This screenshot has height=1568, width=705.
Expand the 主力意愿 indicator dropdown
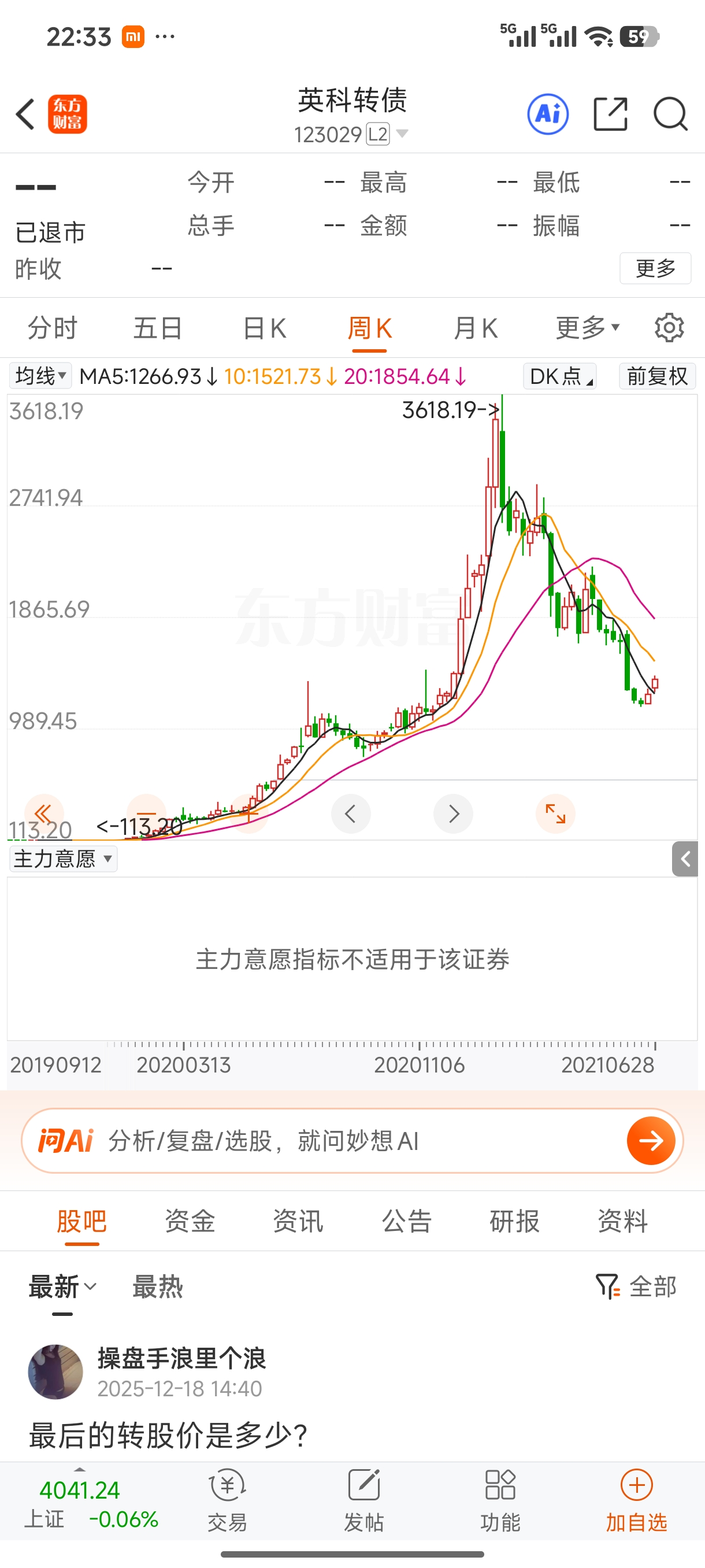point(62,858)
